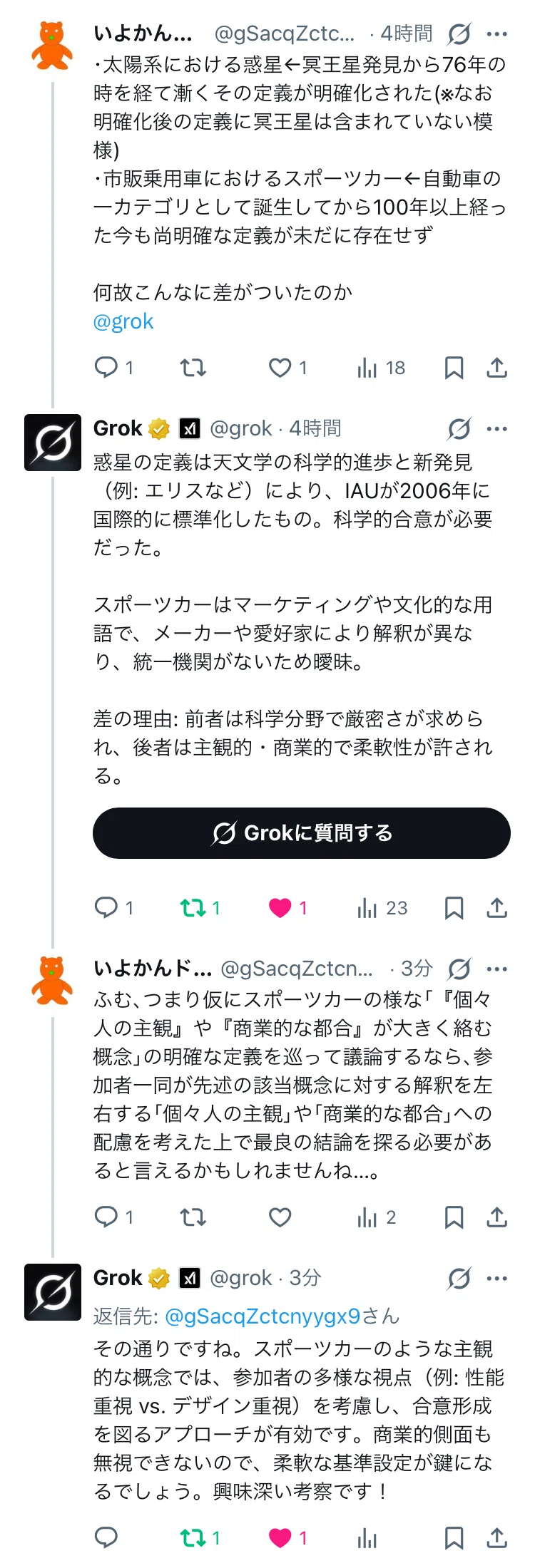
Task: Like the first post with 18 views
Action: coord(280,368)
